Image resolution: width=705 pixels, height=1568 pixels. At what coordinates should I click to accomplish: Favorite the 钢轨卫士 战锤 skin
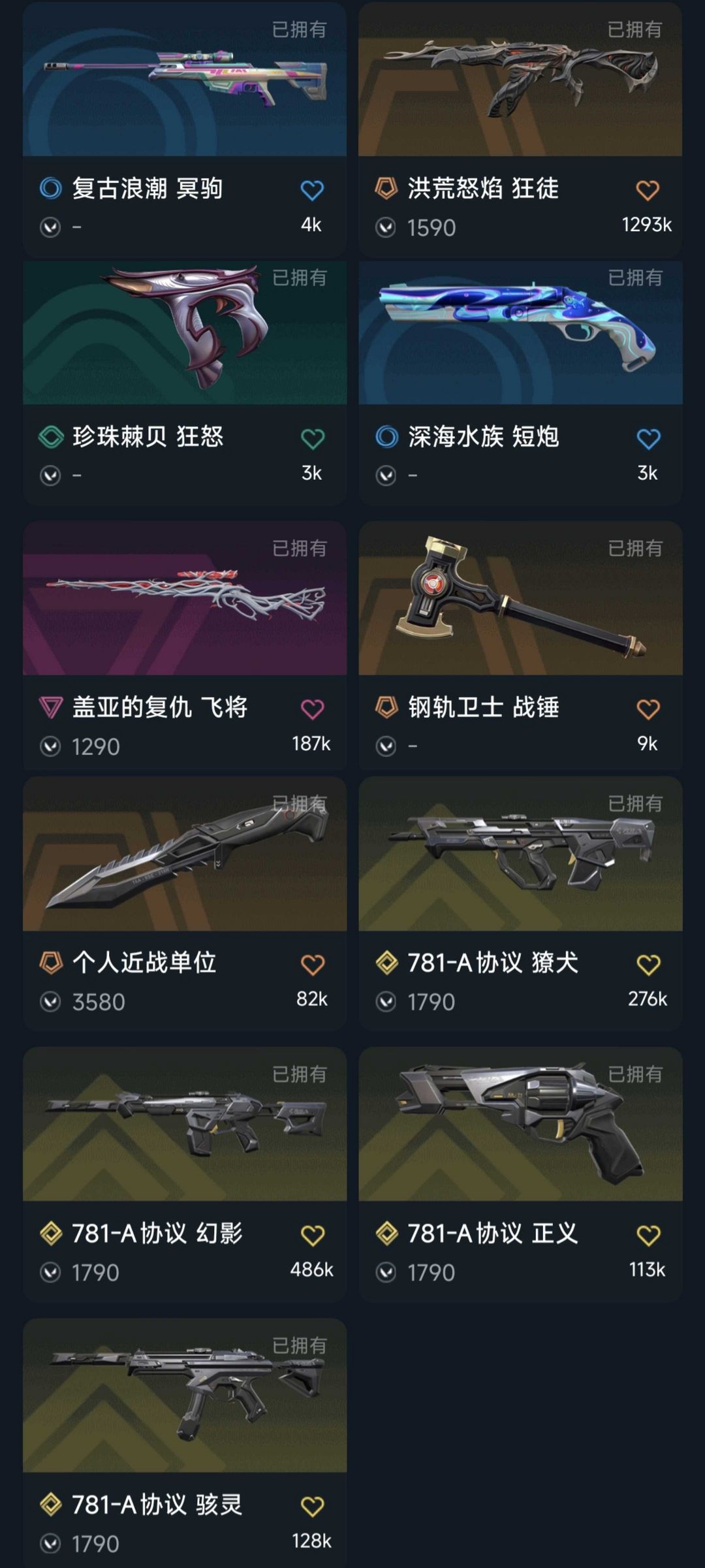point(648,709)
